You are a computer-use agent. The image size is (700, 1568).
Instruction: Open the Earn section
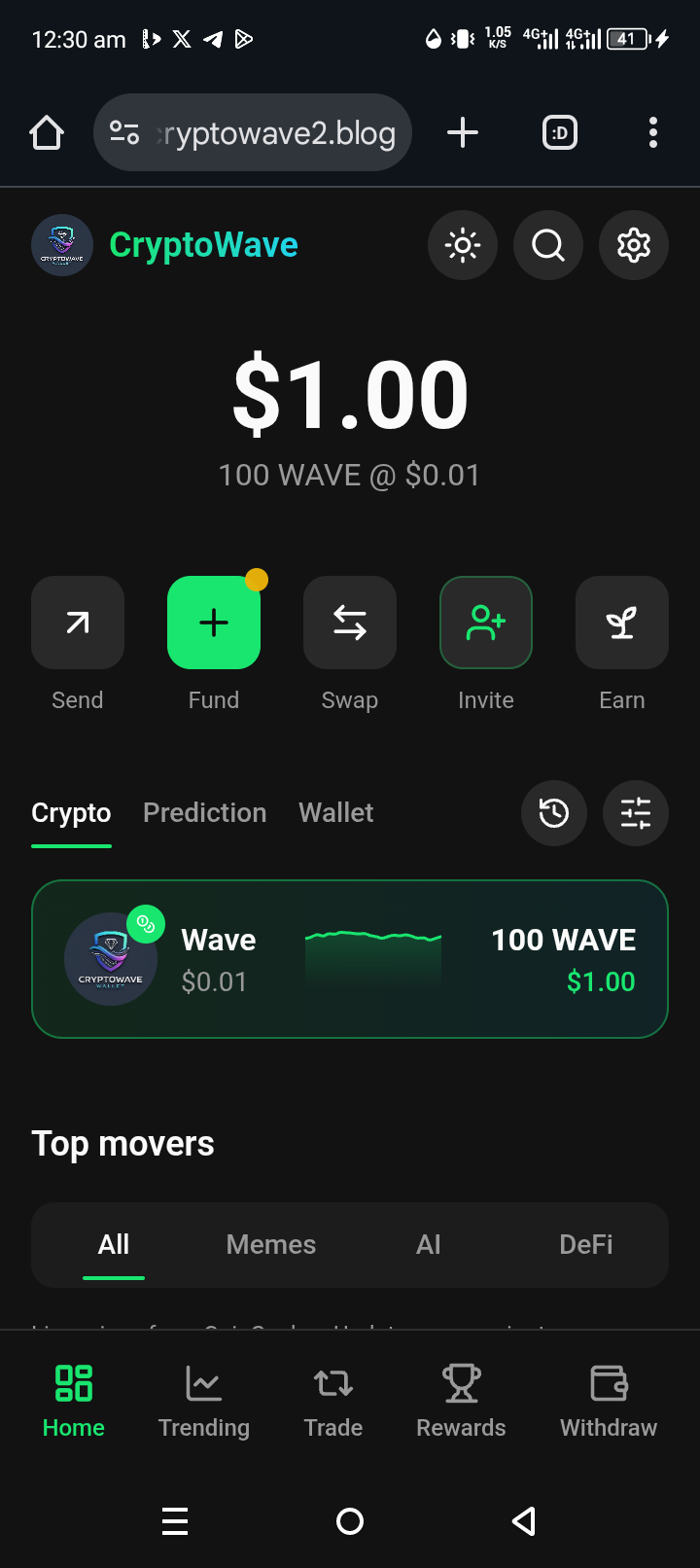coord(622,623)
